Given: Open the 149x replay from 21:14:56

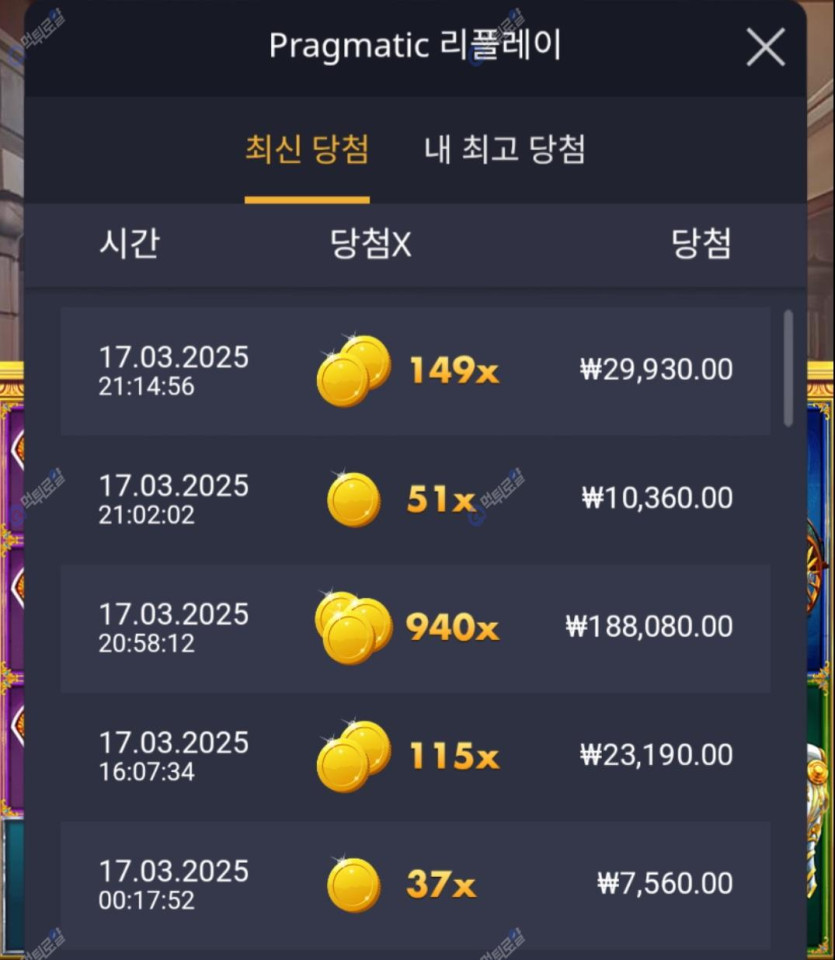Looking at the screenshot, I should coord(415,370).
